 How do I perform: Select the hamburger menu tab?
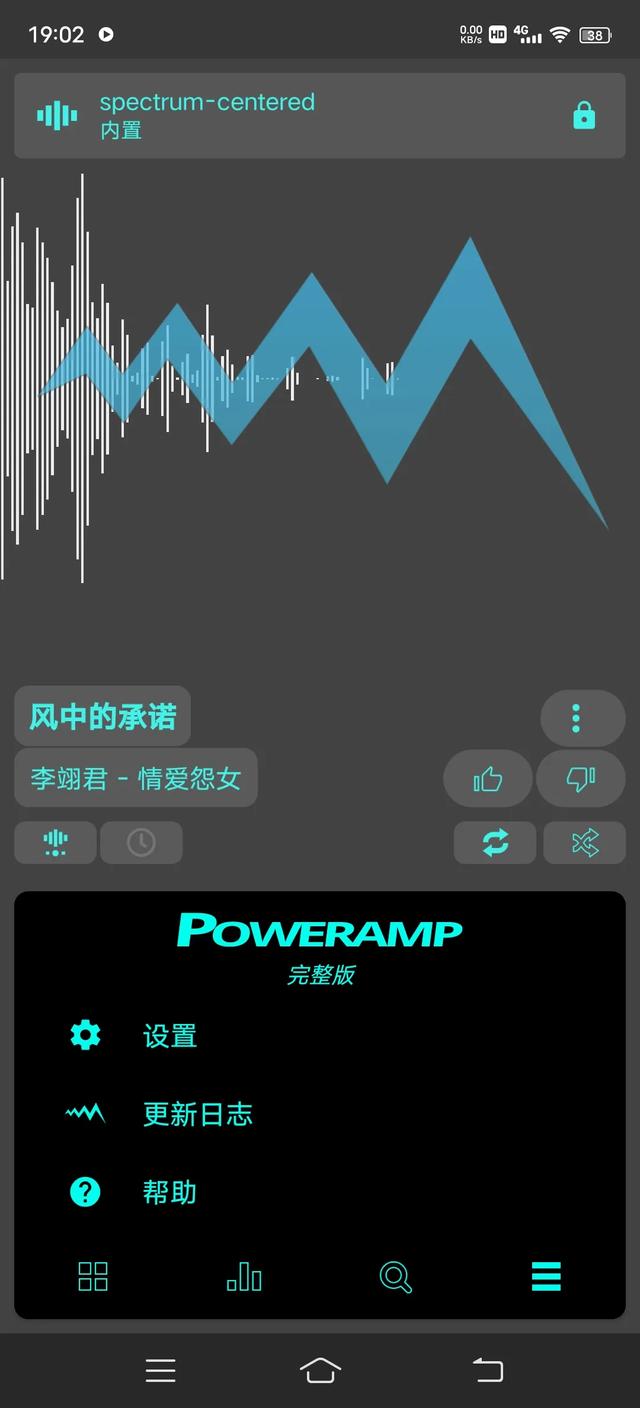click(546, 1276)
